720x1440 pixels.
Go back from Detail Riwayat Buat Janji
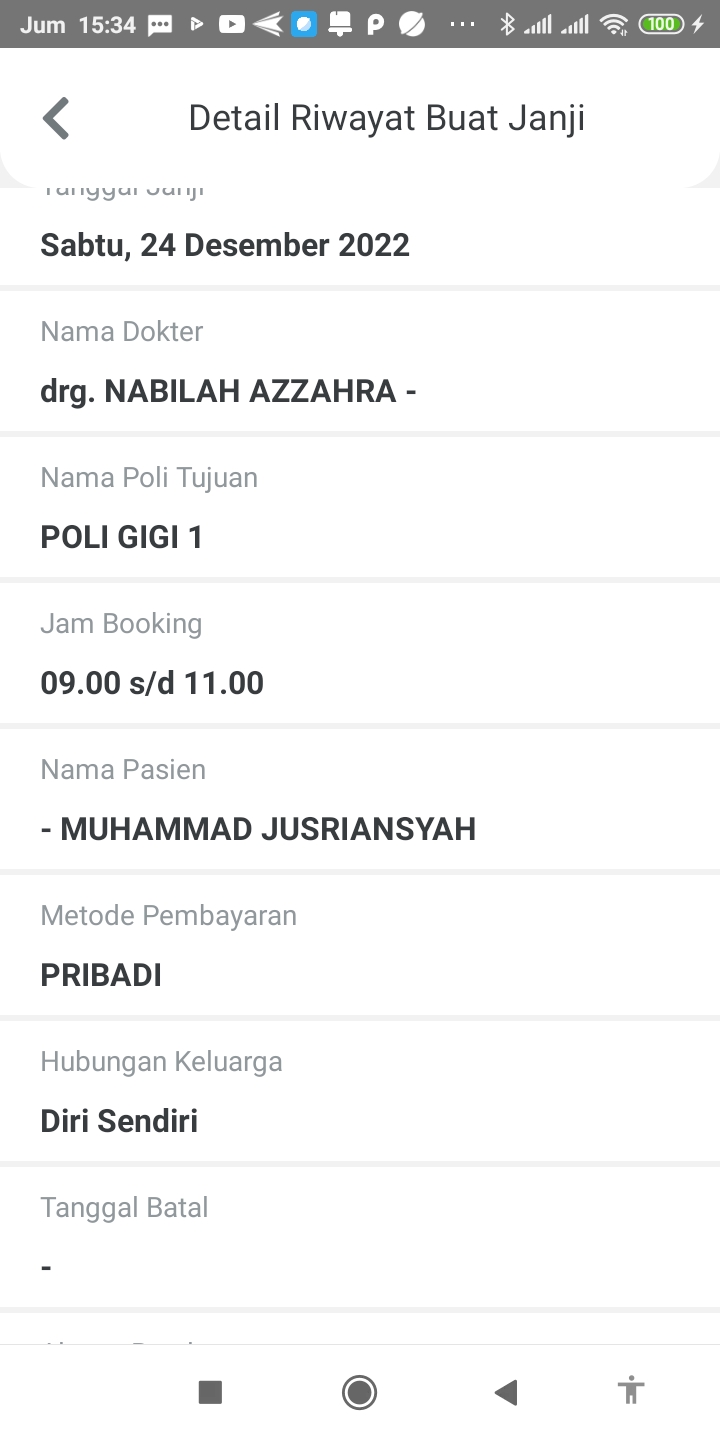tap(56, 118)
